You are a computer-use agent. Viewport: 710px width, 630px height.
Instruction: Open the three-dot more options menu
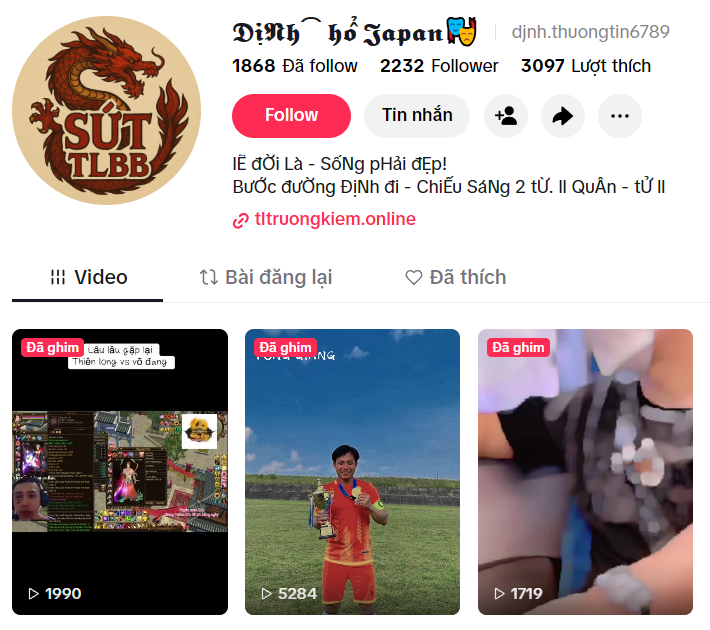point(620,116)
